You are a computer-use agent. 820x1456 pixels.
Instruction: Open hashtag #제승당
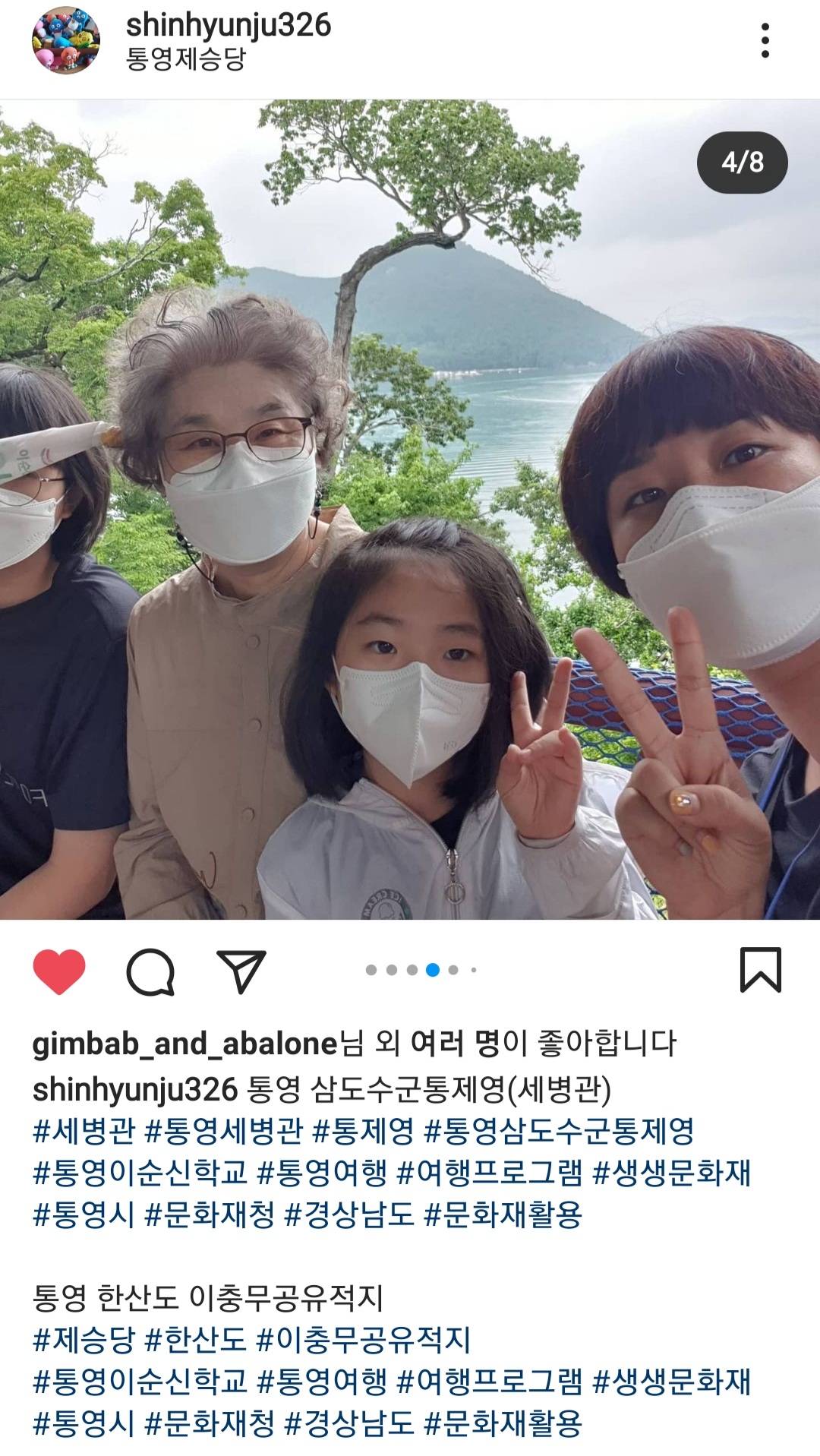pos(84,1340)
